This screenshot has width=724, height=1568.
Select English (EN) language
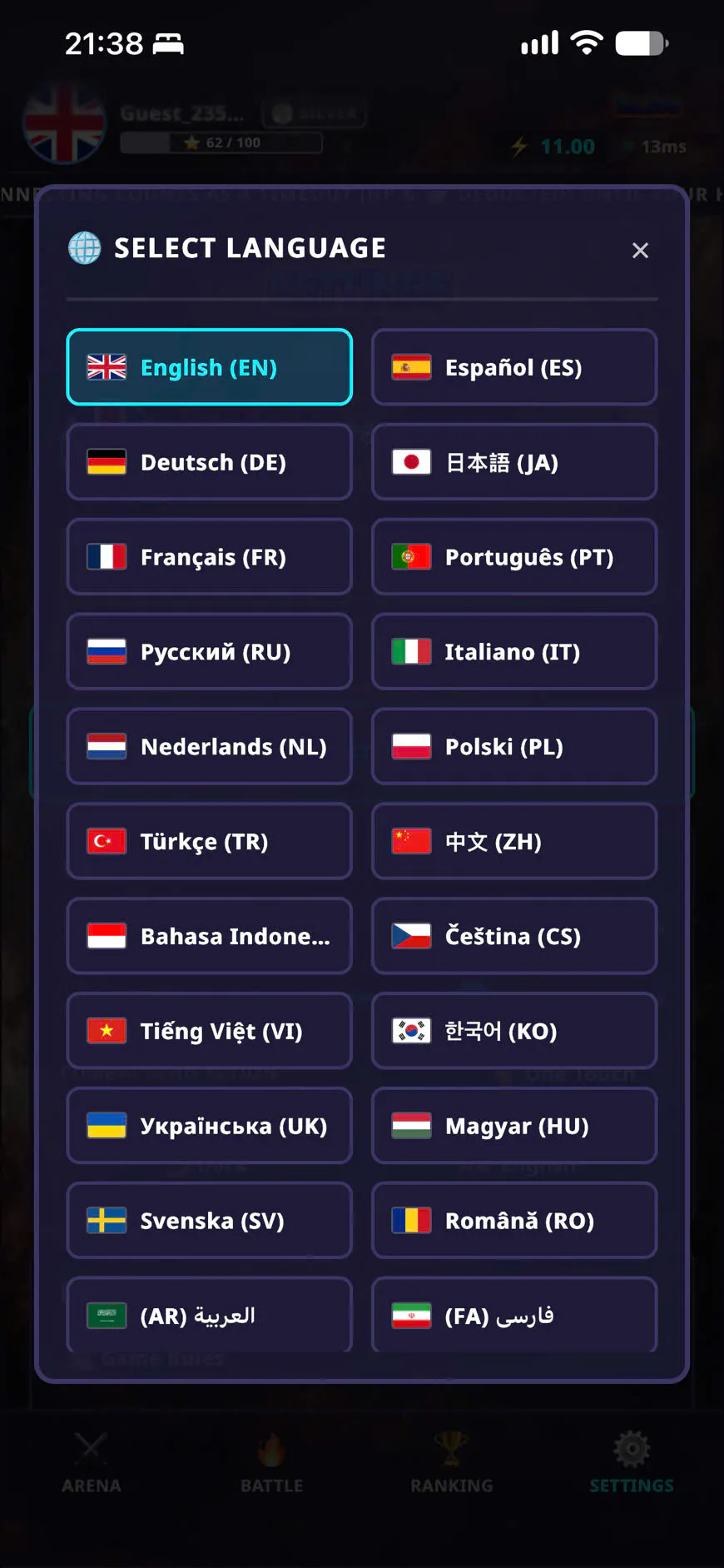click(x=209, y=367)
